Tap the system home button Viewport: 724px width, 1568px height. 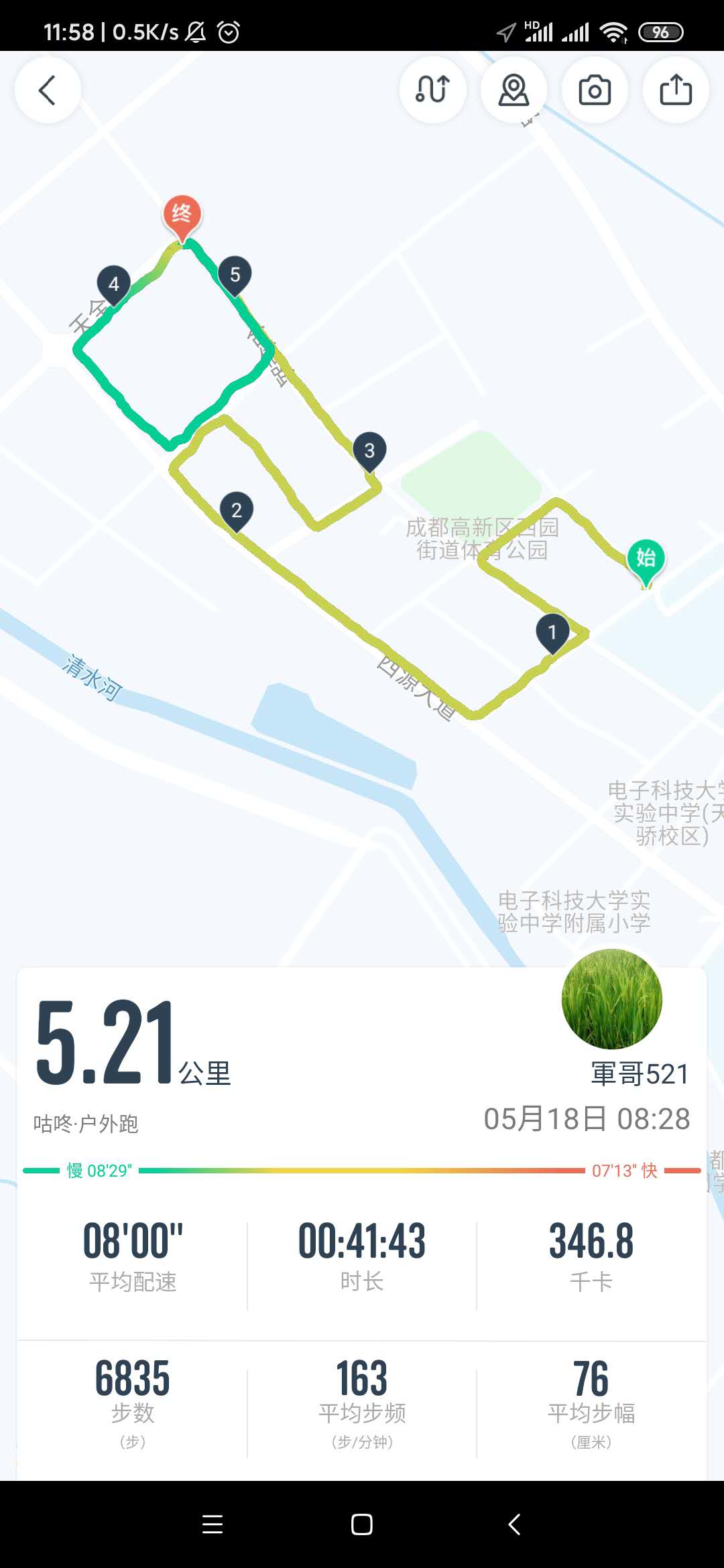pos(362,1524)
